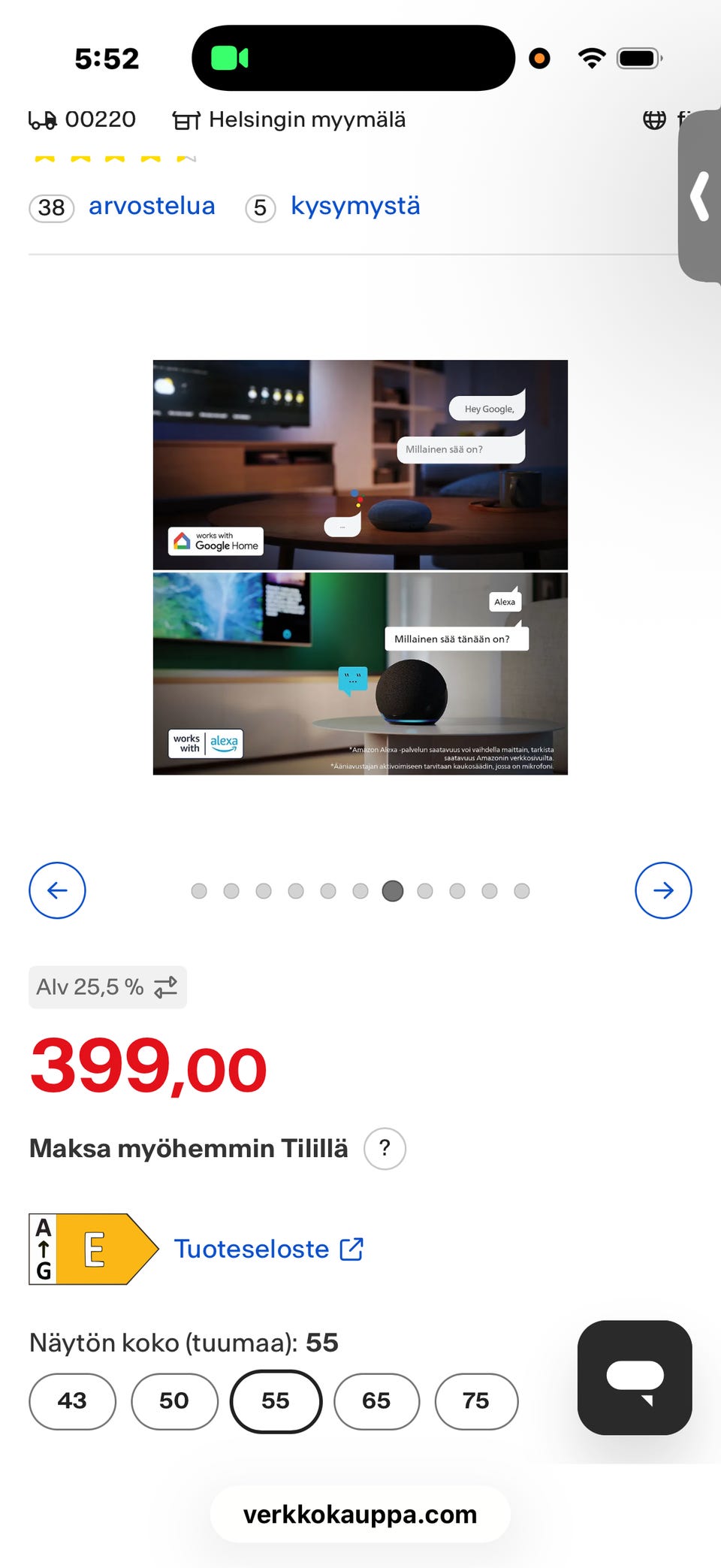Screen dimensions: 721x1568
Task: Open the 00220 delivery postcode selector
Action: 82,119
